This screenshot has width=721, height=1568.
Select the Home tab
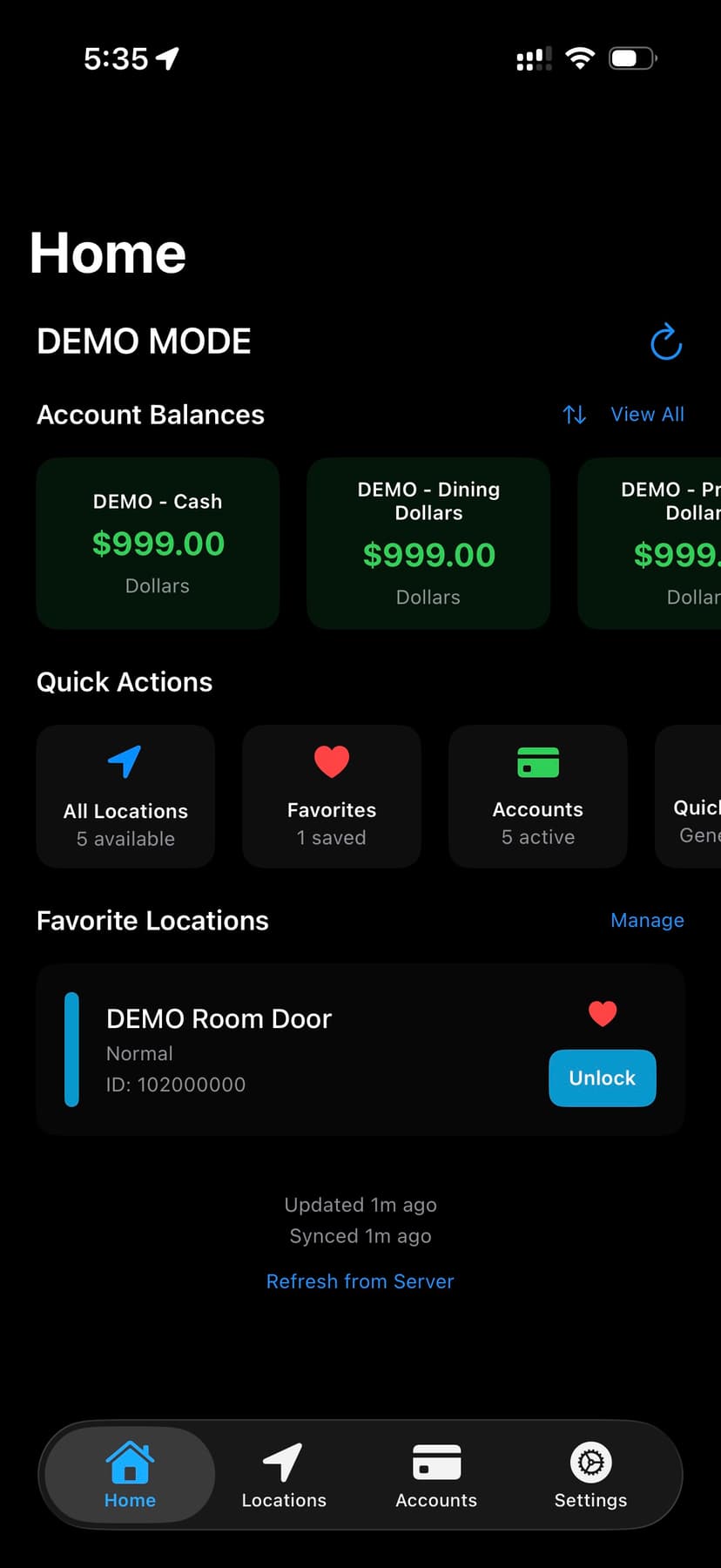[x=130, y=1475]
